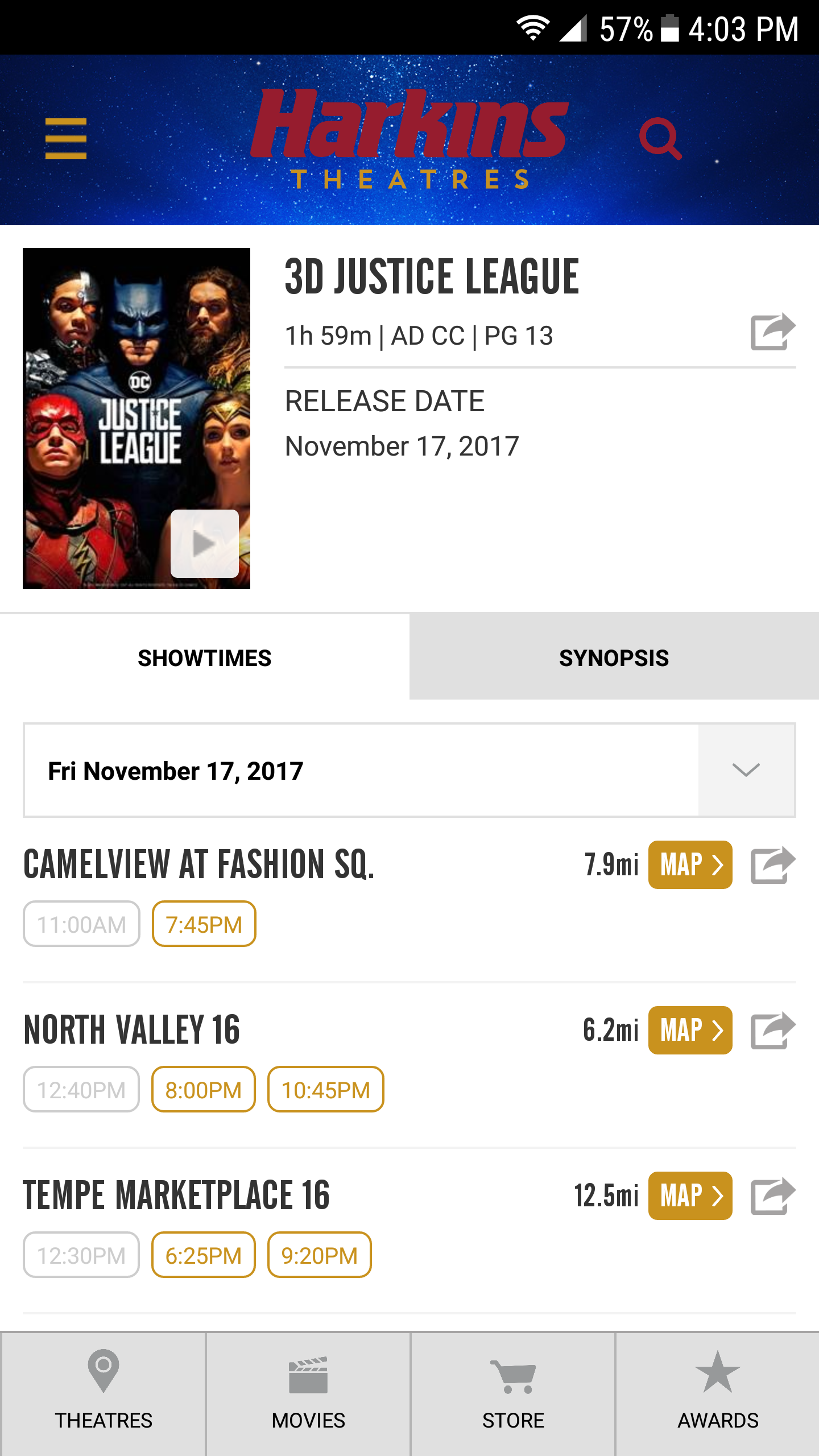Open map for Tempe Marketplace 16
The width and height of the screenshot is (819, 1456).
click(690, 1196)
